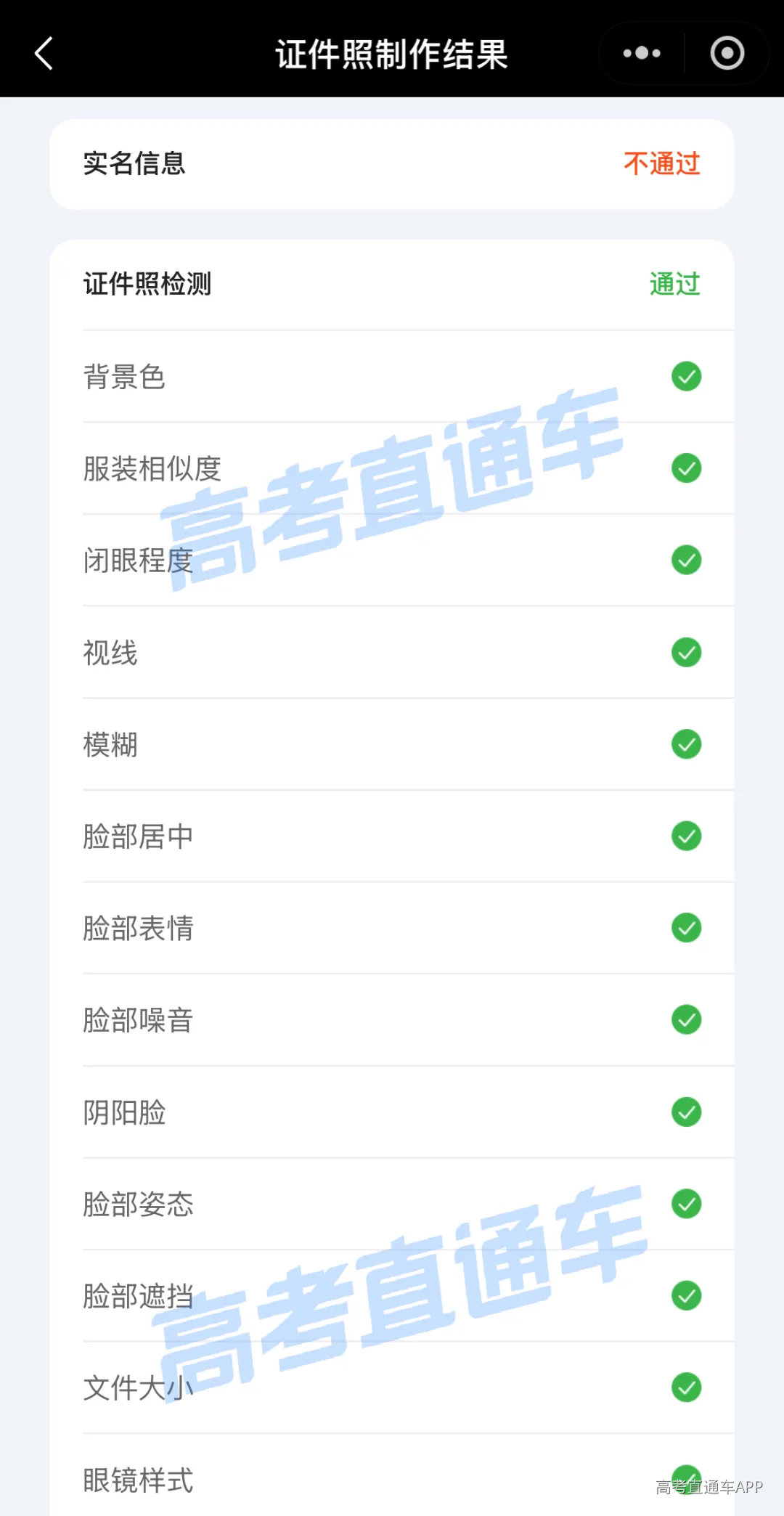Screen dimensions: 784x1516
Task: Close the mini program with the circle button
Action: 727,53
